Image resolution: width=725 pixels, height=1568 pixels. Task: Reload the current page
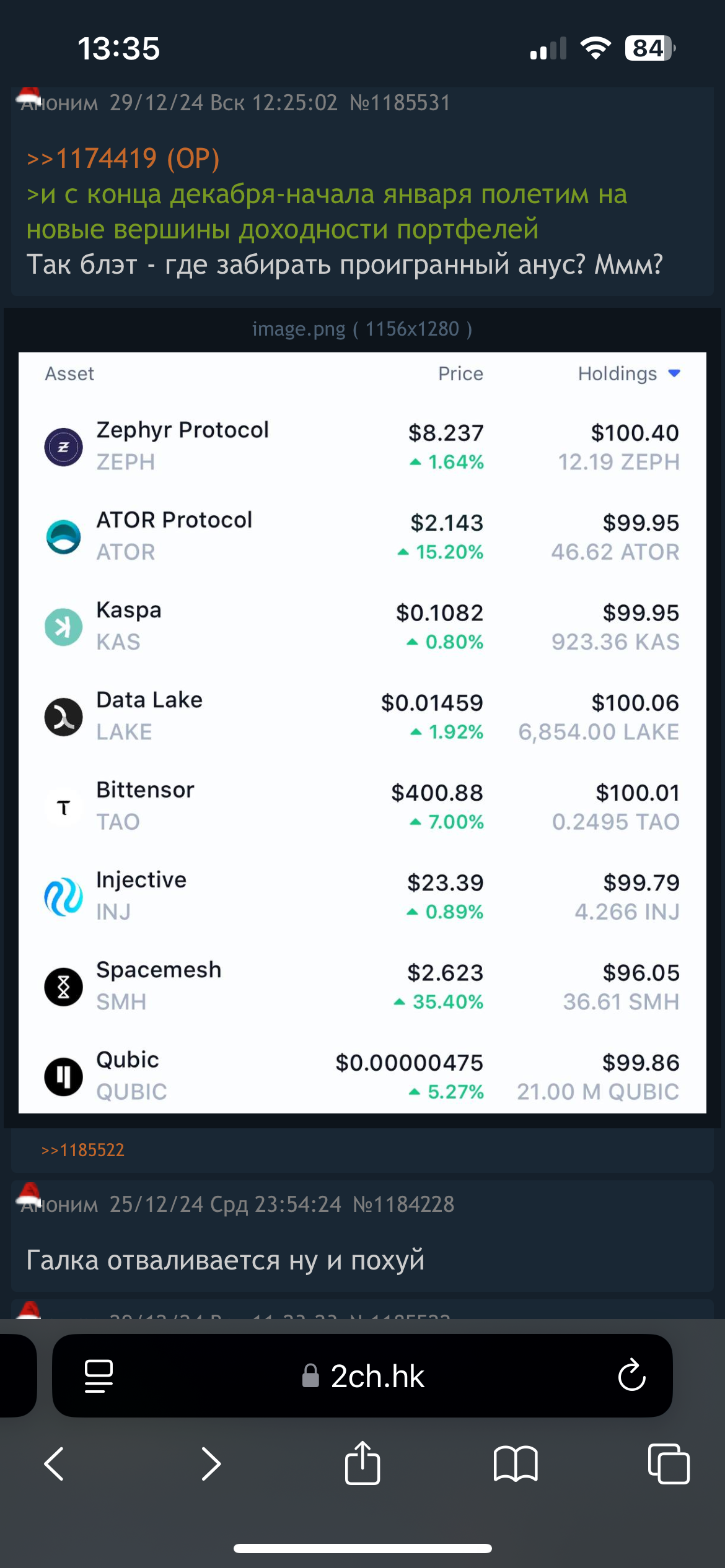(631, 1376)
